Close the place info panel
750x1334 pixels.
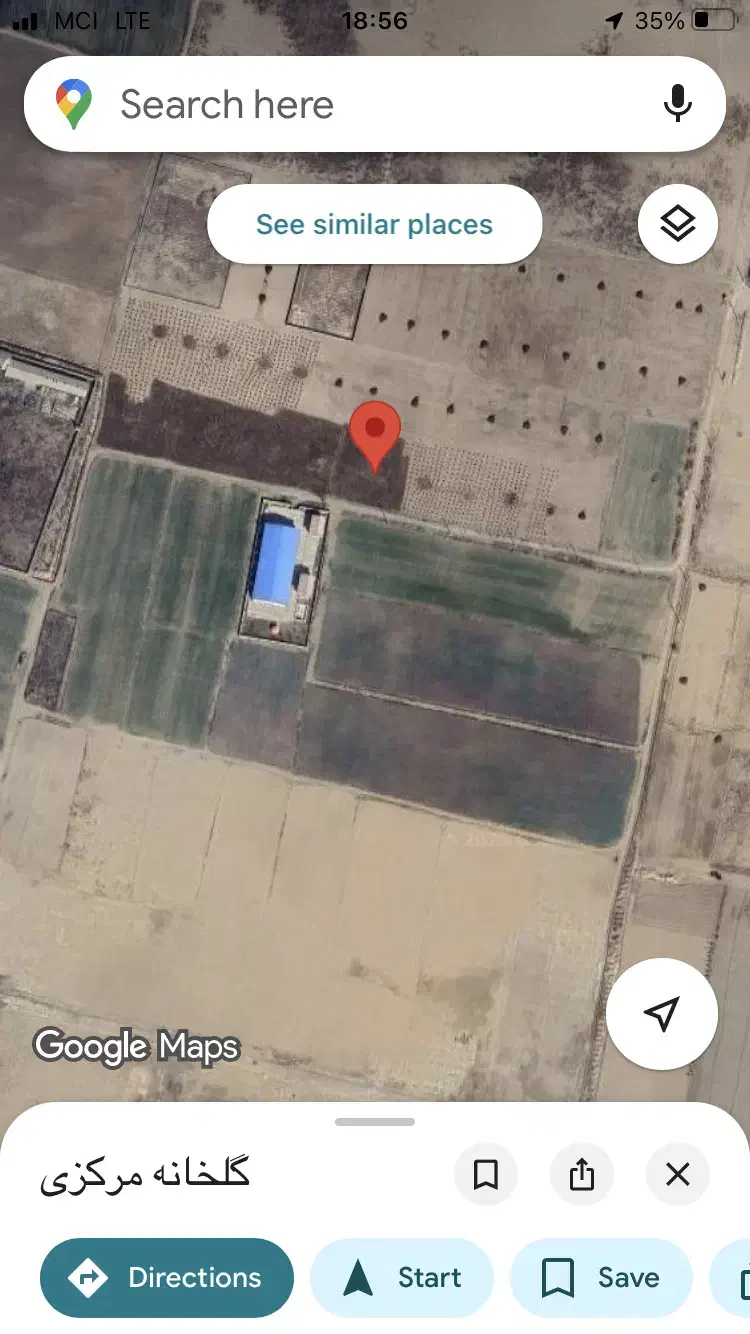[677, 1174]
